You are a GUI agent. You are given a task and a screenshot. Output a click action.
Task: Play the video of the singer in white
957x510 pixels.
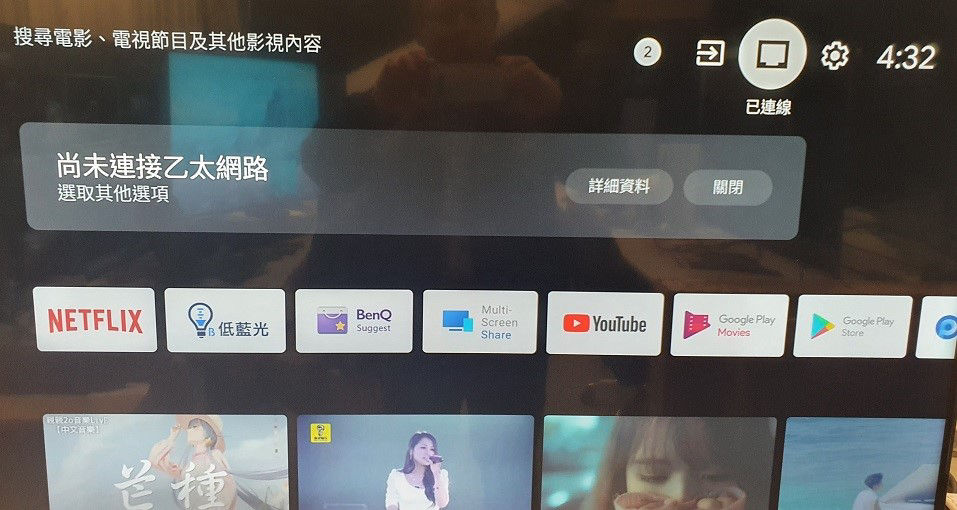point(415,462)
